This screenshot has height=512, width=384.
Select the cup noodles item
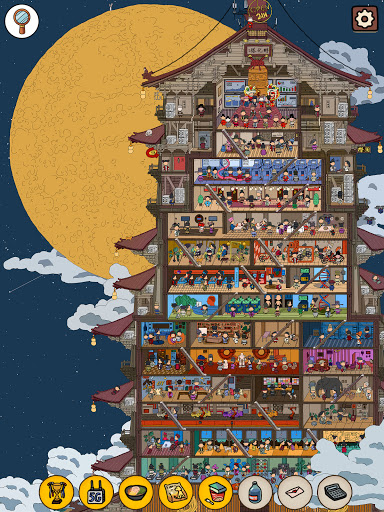coord(215,493)
